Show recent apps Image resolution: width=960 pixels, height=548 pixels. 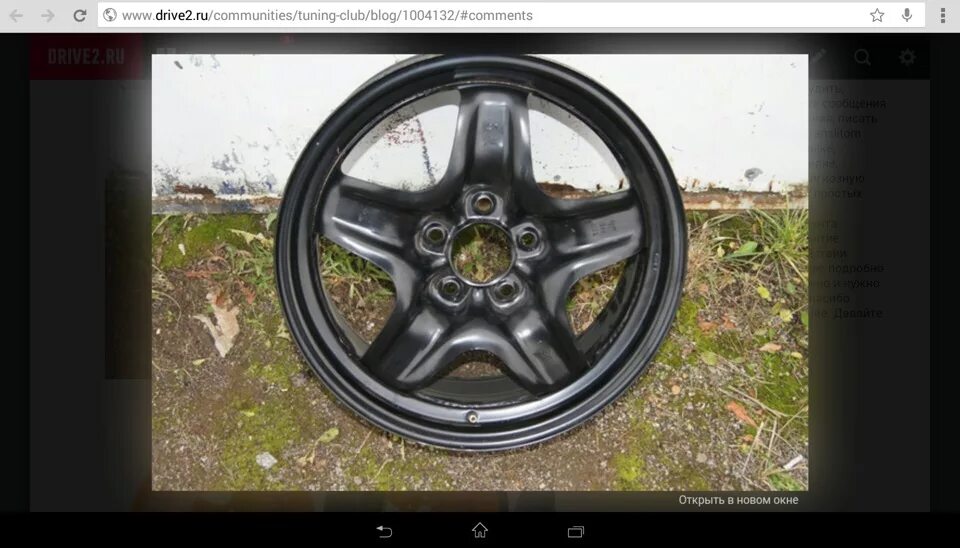pyautogui.click(x=575, y=531)
